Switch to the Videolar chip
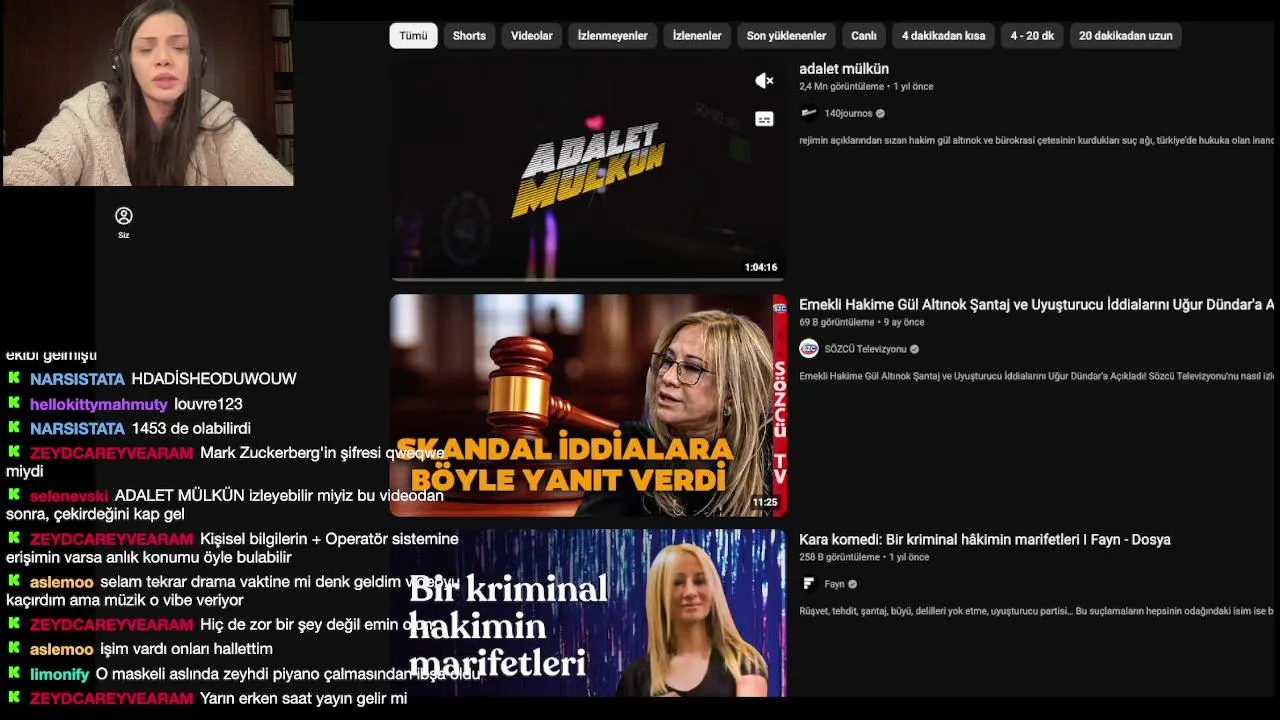Viewport: 1280px width, 720px height. (x=531, y=36)
